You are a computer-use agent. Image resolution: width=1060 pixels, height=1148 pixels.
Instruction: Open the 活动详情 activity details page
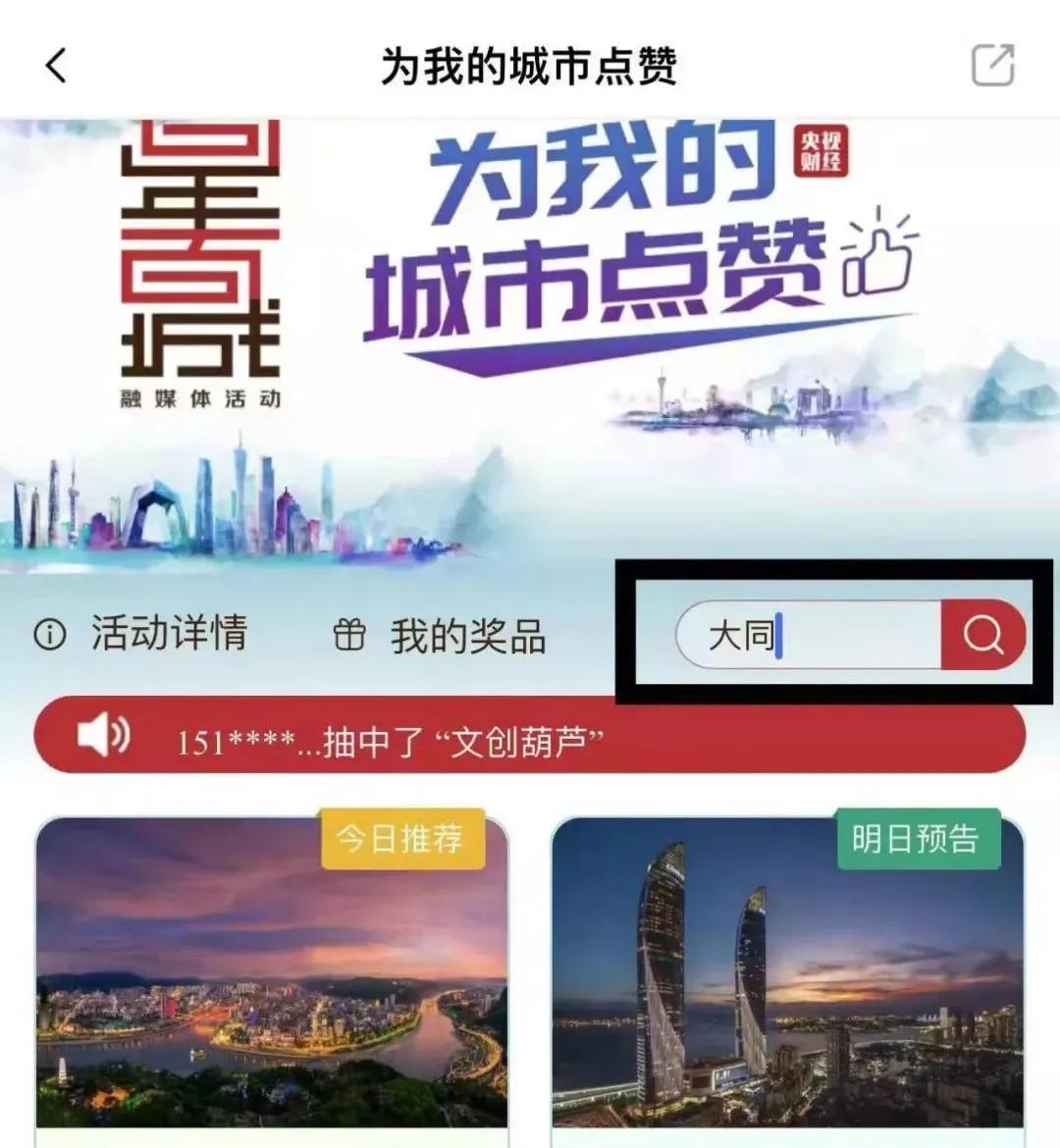click(x=169, y=636)
